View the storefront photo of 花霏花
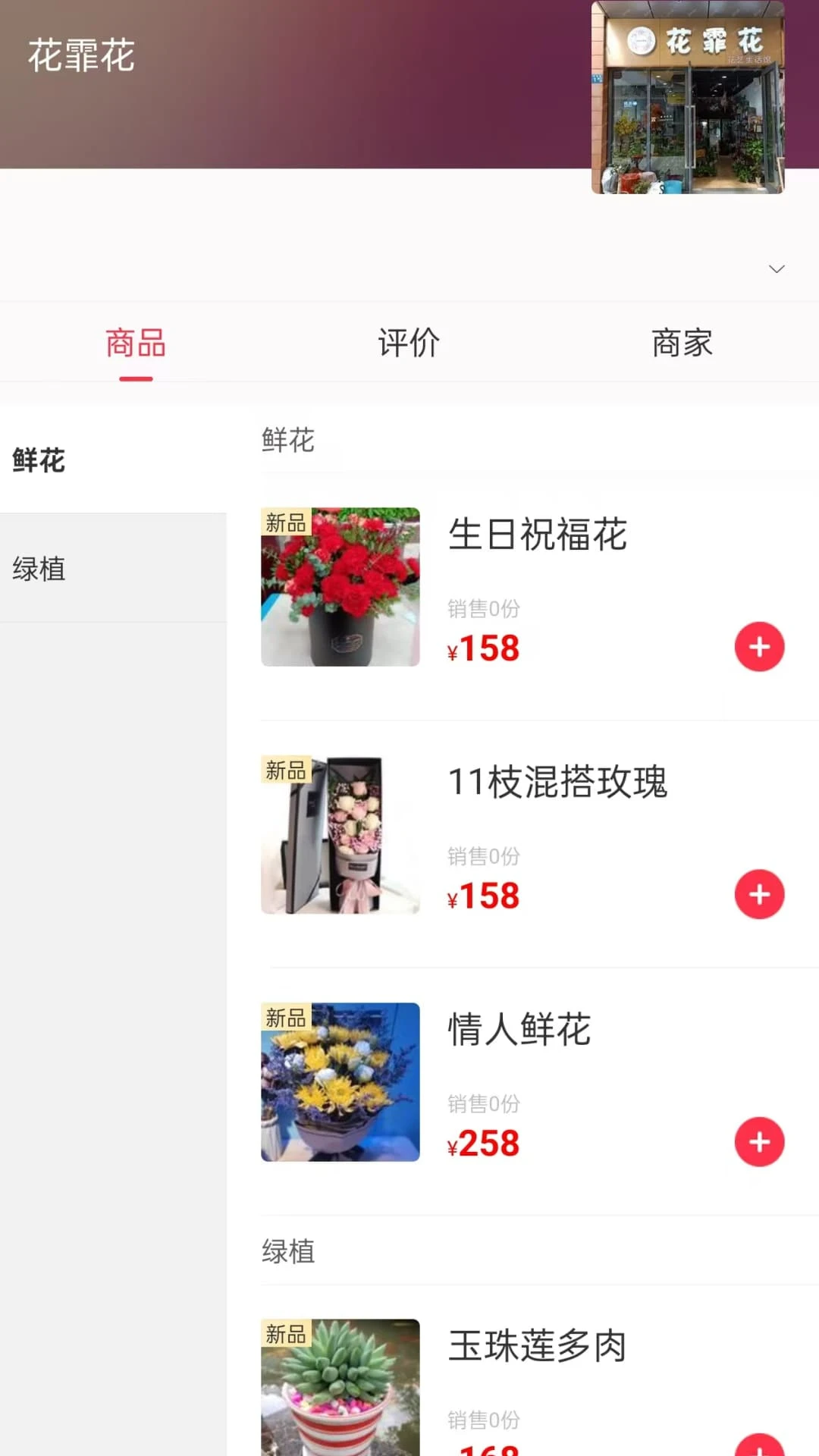 click(x=687, y=99)
